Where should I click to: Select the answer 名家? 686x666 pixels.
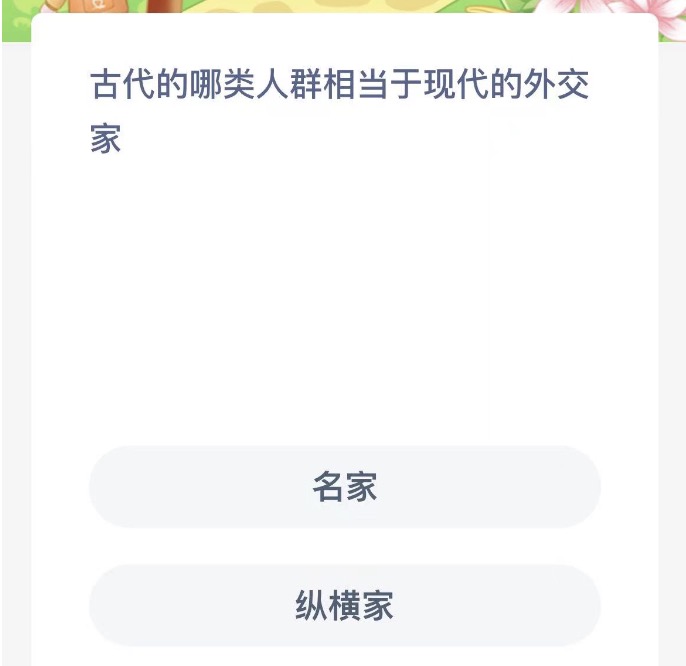[344, 487]
